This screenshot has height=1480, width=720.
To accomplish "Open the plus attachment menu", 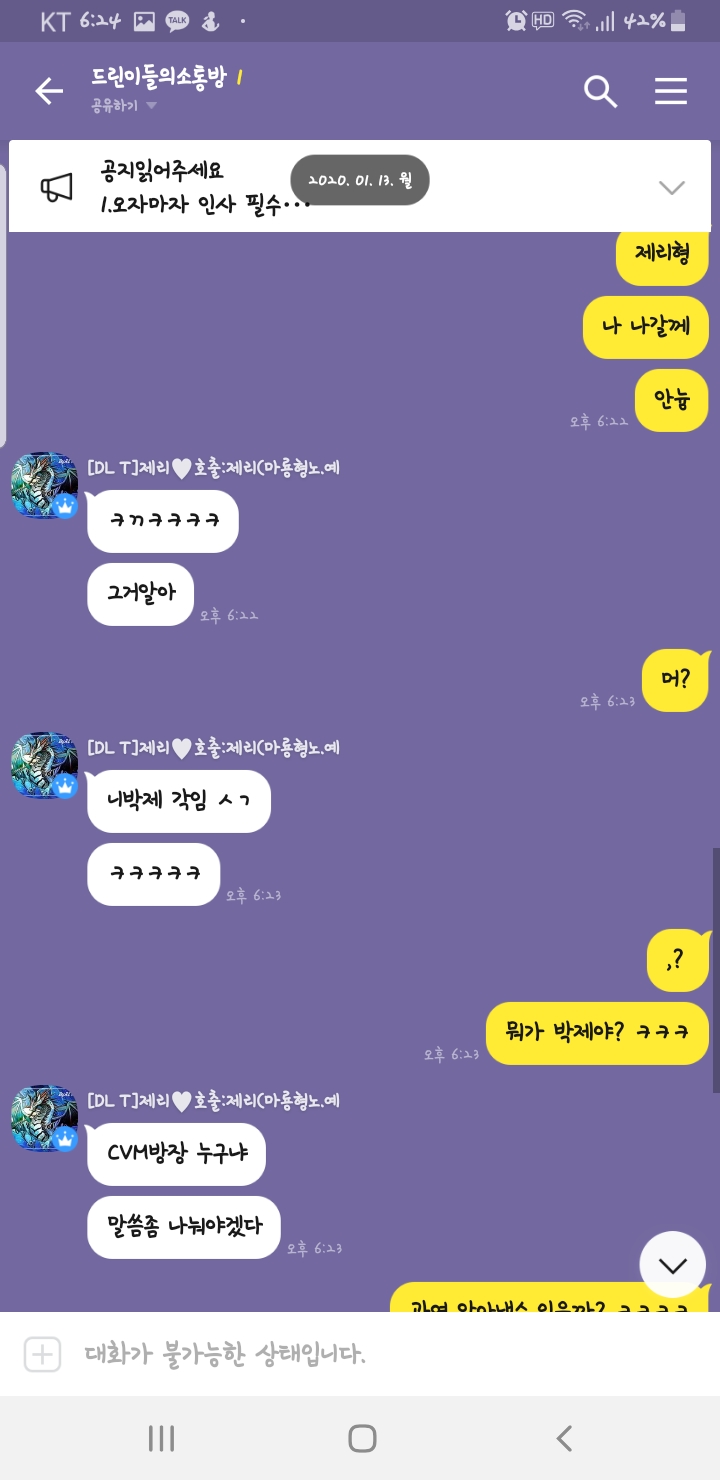I will pyautogui.click(x=42, y=1355).
